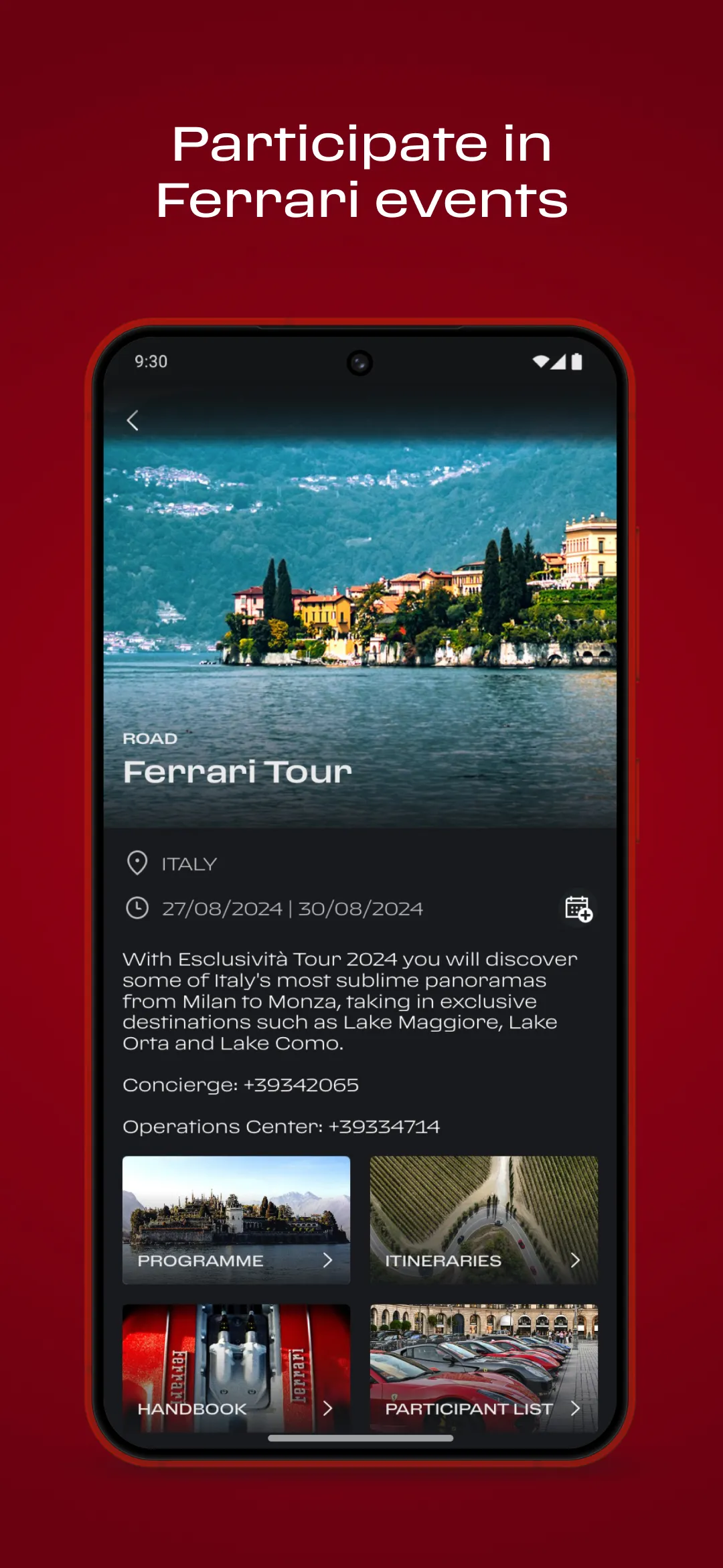The height and width of the screenshot is (1568, 723).
Task: Expand PROGRAMME via its chevron arrow
Action: 329,1260
